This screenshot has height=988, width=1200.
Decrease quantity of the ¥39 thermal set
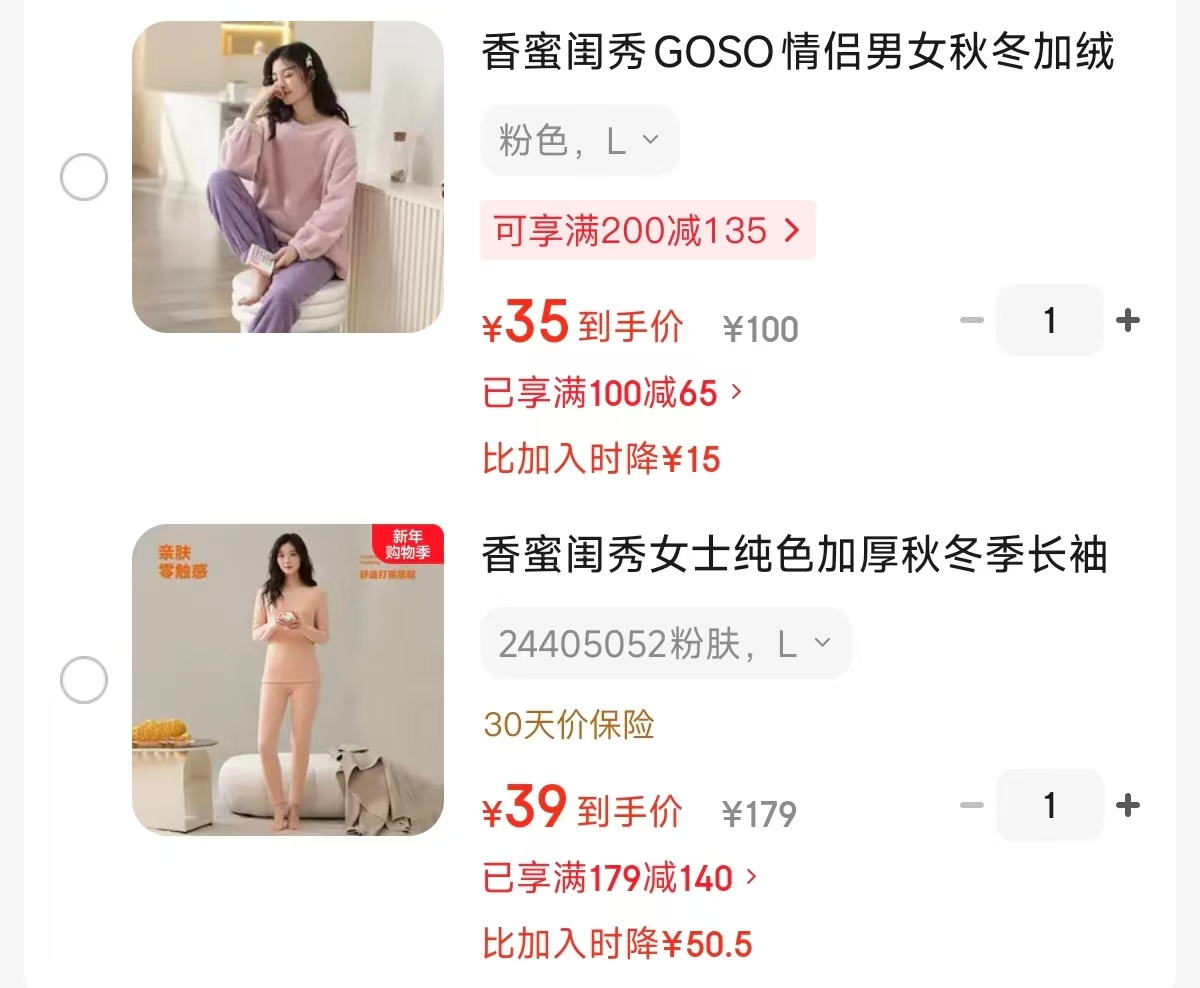click(972, 806)
